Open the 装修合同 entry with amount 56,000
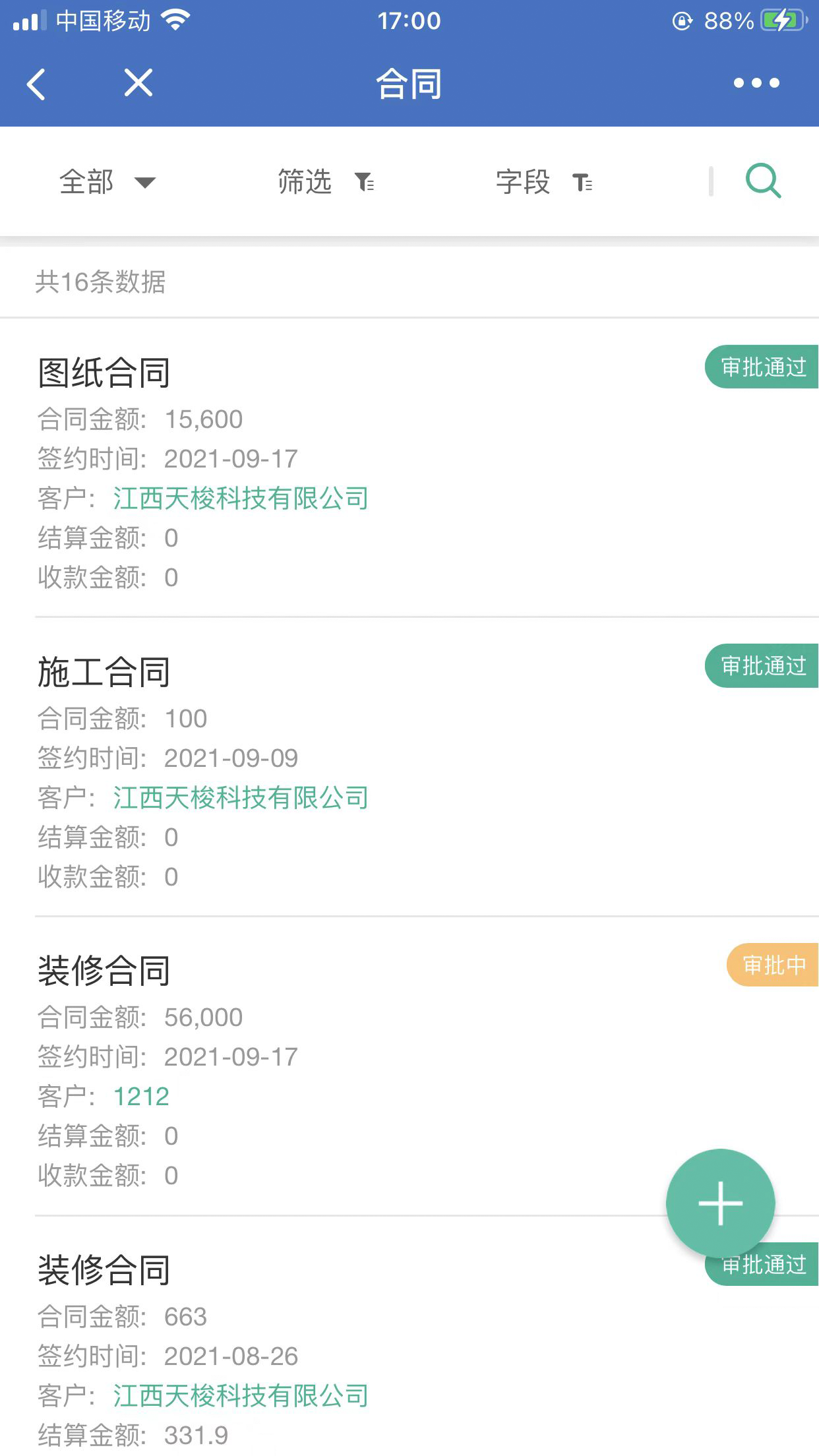Screen dimensions: 819x1456 point(104,971)
